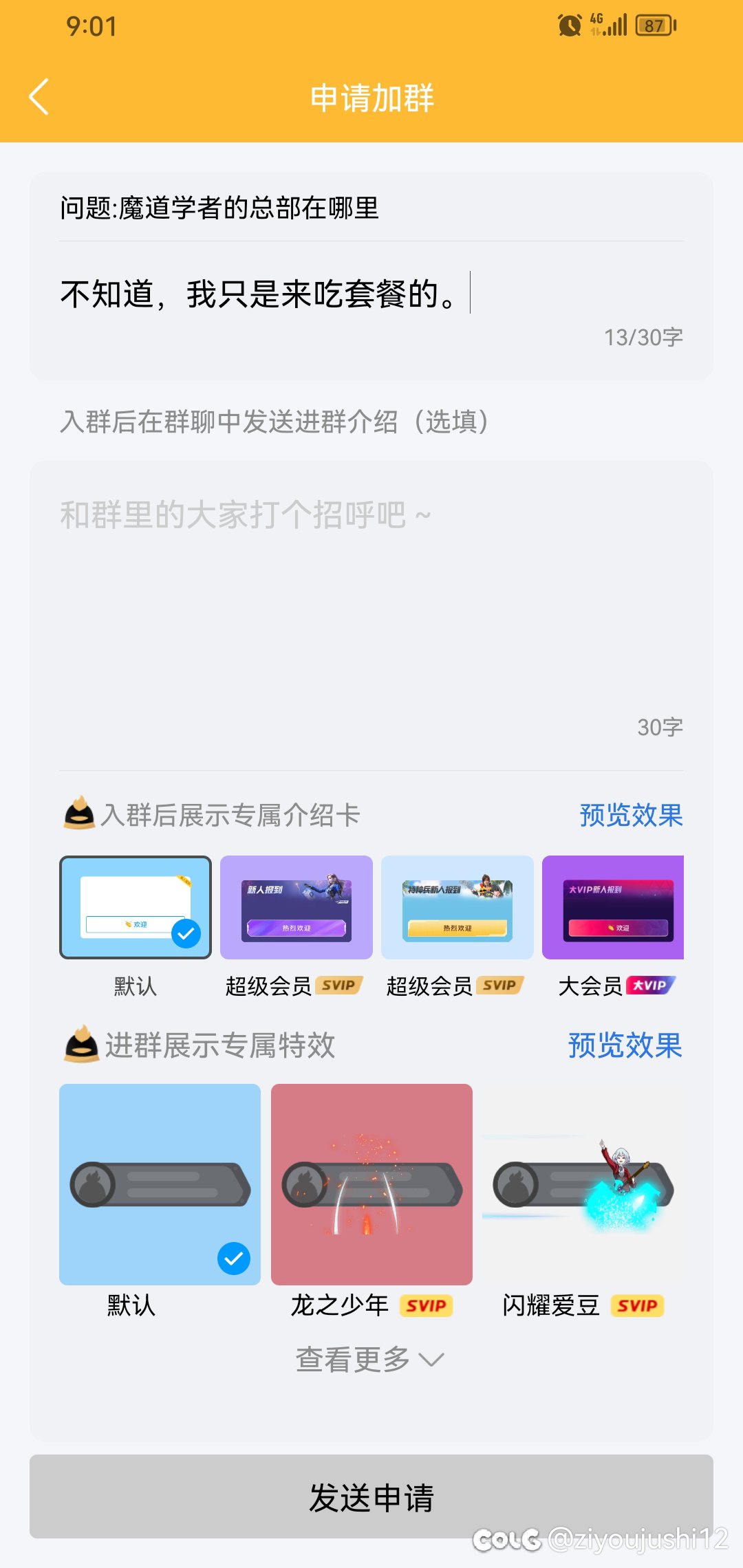Choose the 闪耀爱豆 SVIP entrance effect

pos(583,1184)
